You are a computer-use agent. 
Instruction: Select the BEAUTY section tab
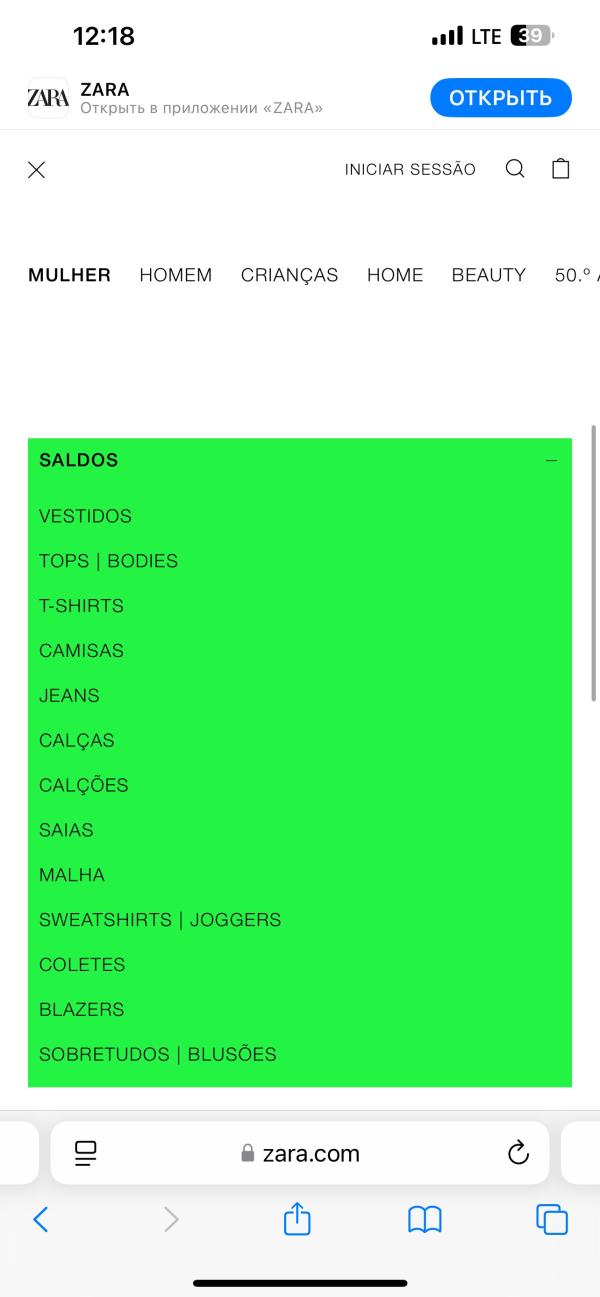[x=488, y=275]
